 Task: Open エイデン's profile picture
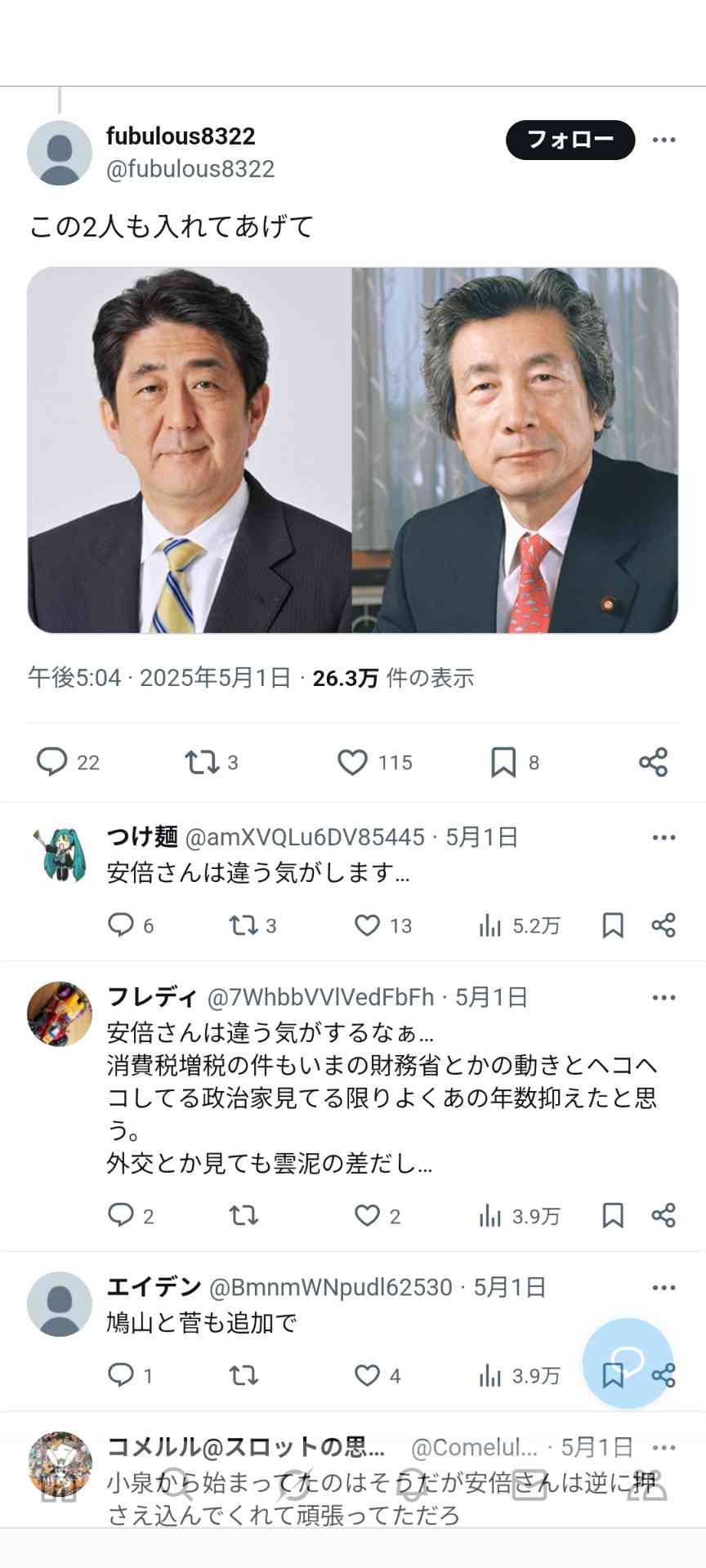point(59,1303)
